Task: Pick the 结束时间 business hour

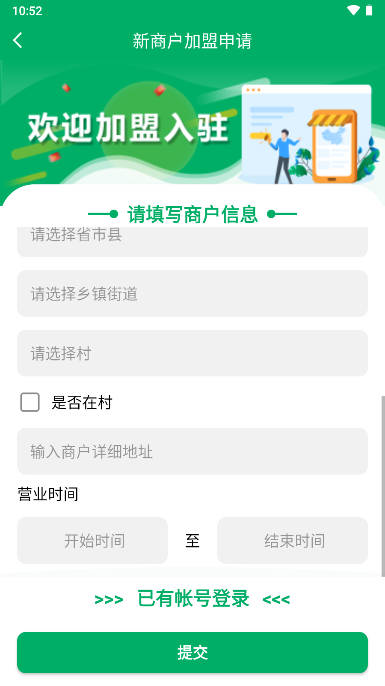Action: [292, 541]
